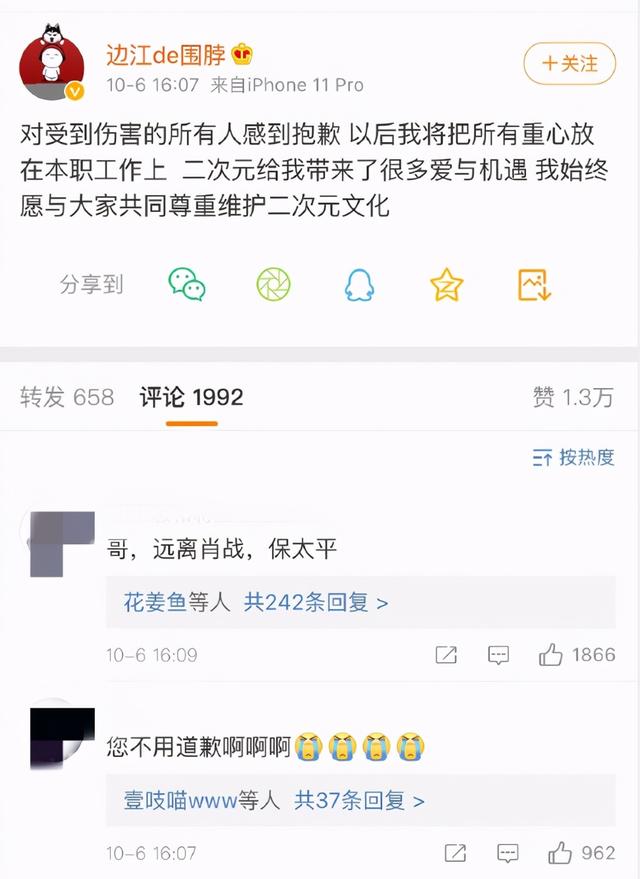View likes under 赞 1.3万
Image resolution: width=640 pixels, height=879 pixels.
572,397
